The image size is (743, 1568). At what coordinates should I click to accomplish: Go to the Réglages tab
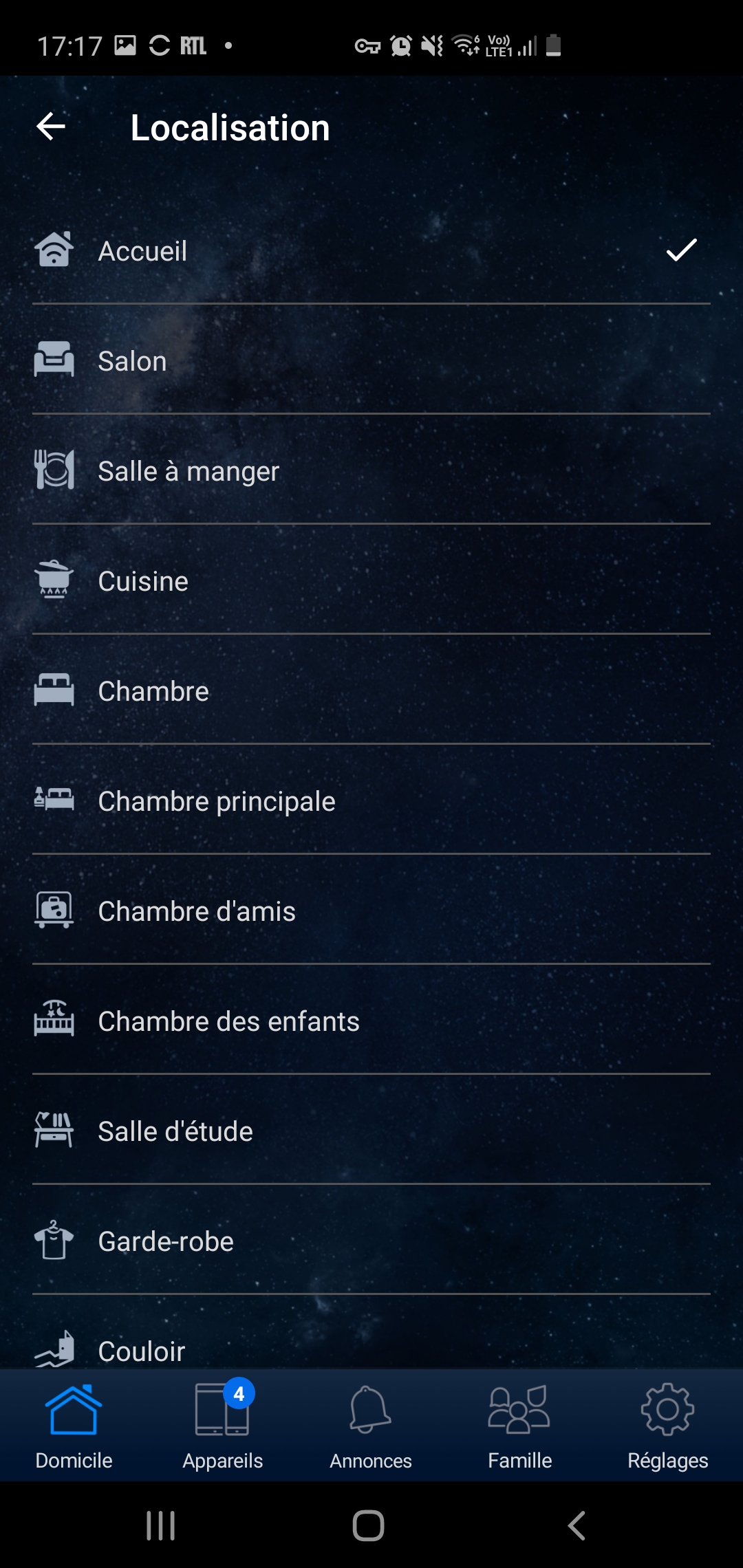[668, 1426]
